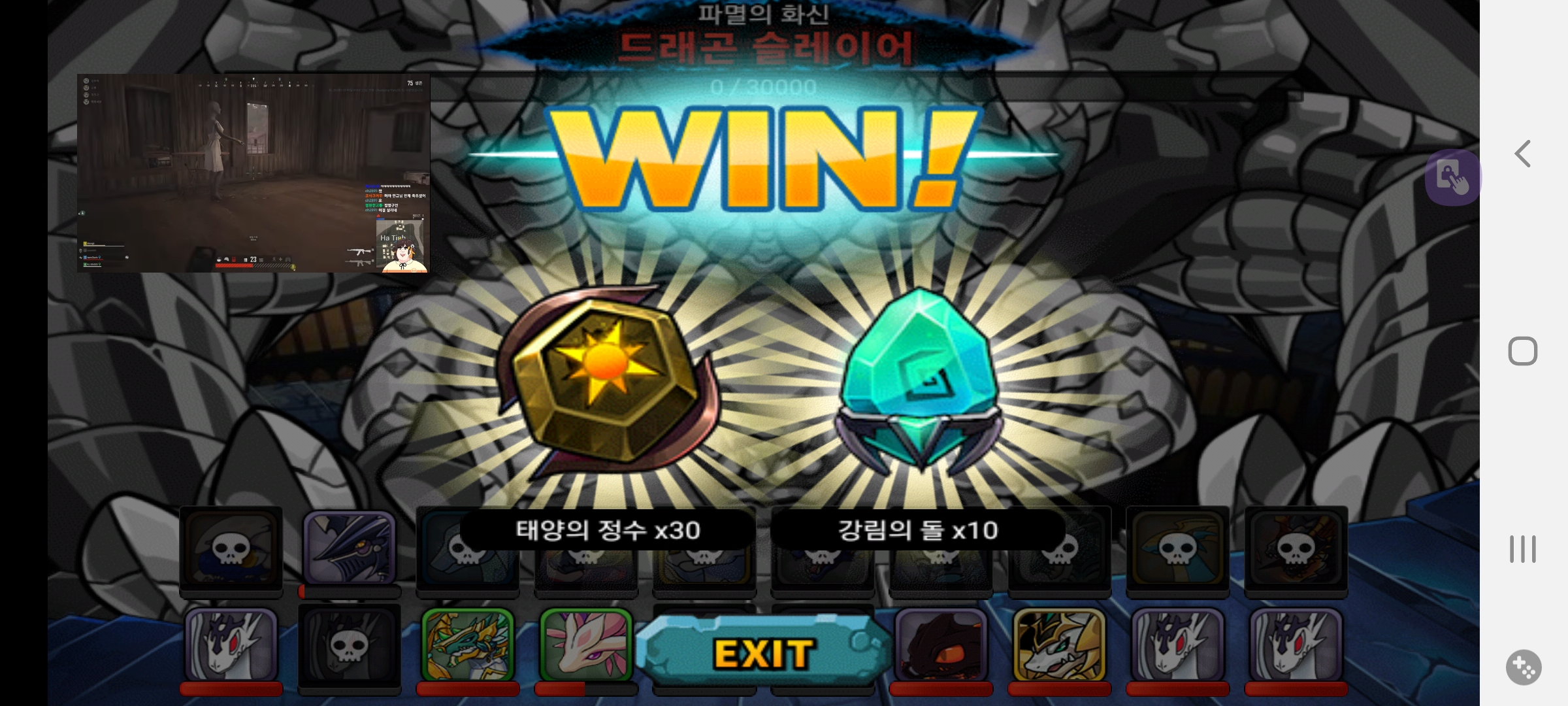Screen dimensions: 1568x706
Task: Open the game tools controller icon
Action: [1524, 667]
